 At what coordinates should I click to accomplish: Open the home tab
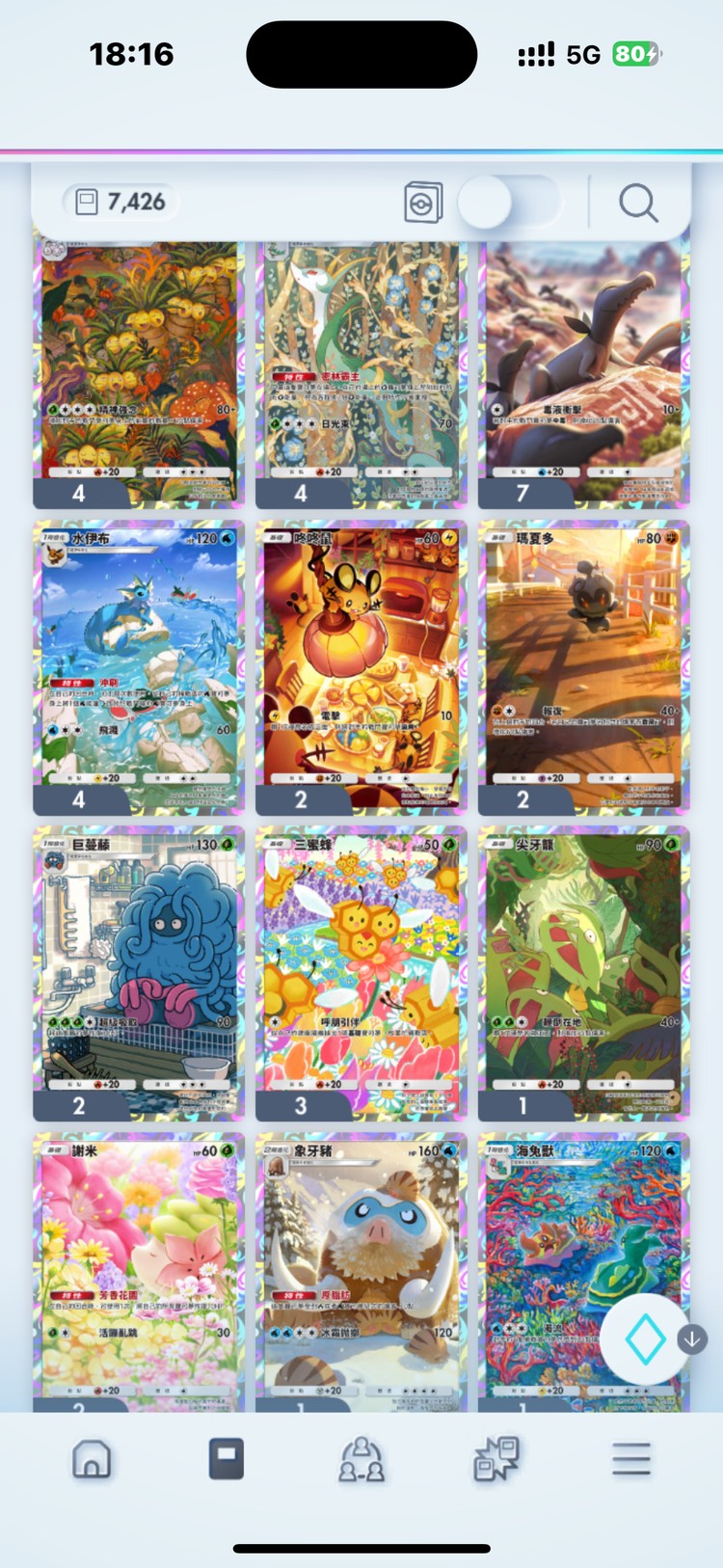pyautogui.click(x=92, y=1459)
